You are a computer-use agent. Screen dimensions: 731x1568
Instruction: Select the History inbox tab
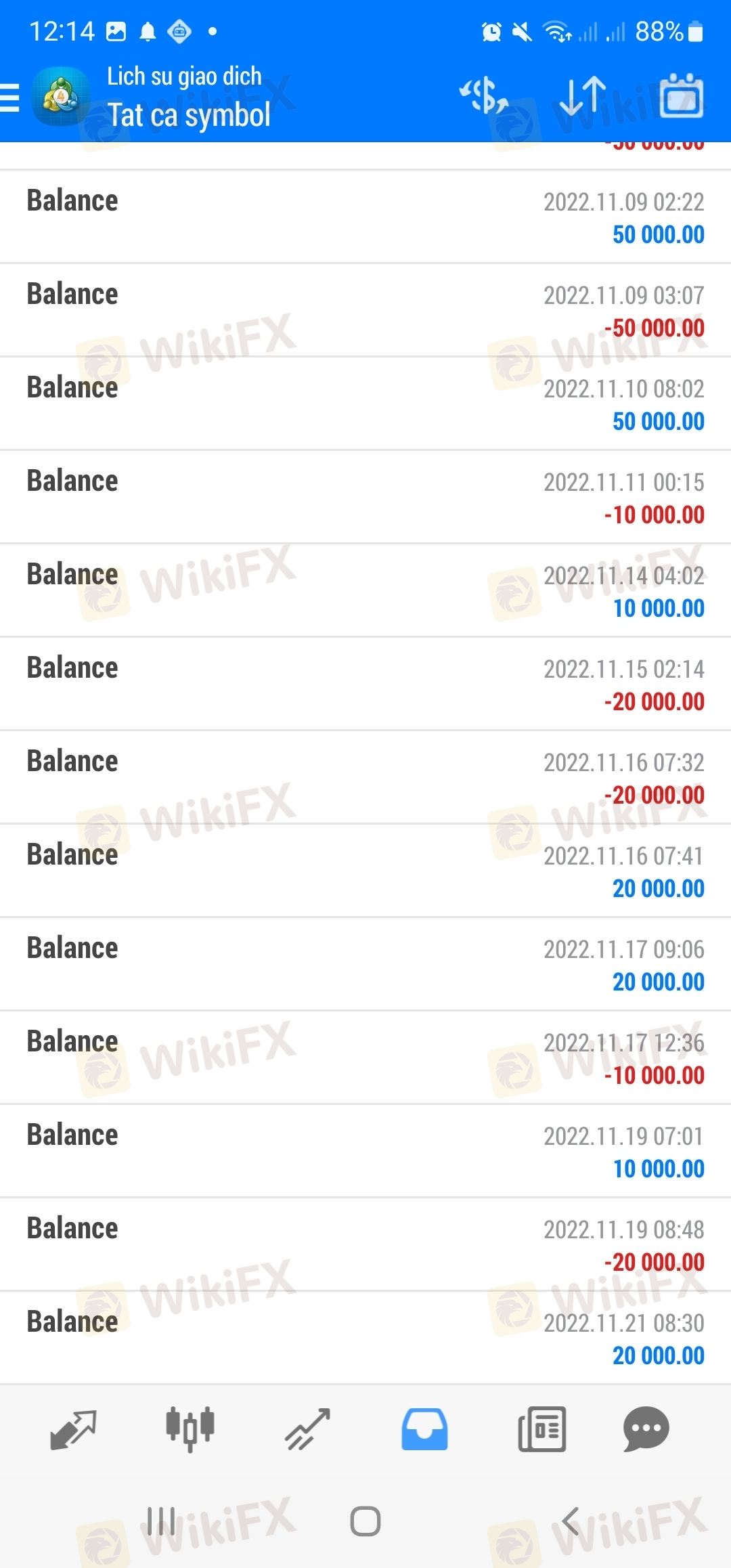click(424, 1429)
